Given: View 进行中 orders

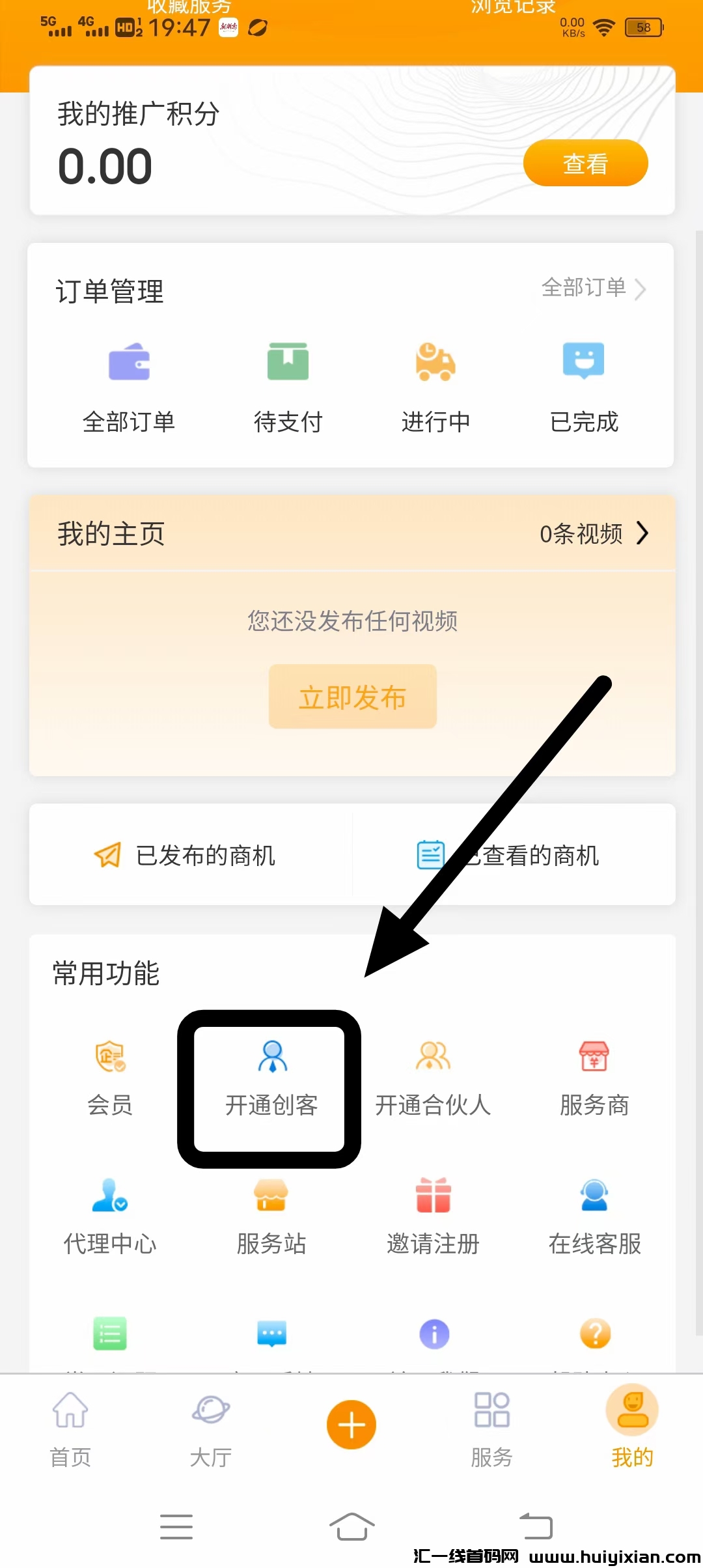Looking at the screenshot, I should (x=435, y=384).
